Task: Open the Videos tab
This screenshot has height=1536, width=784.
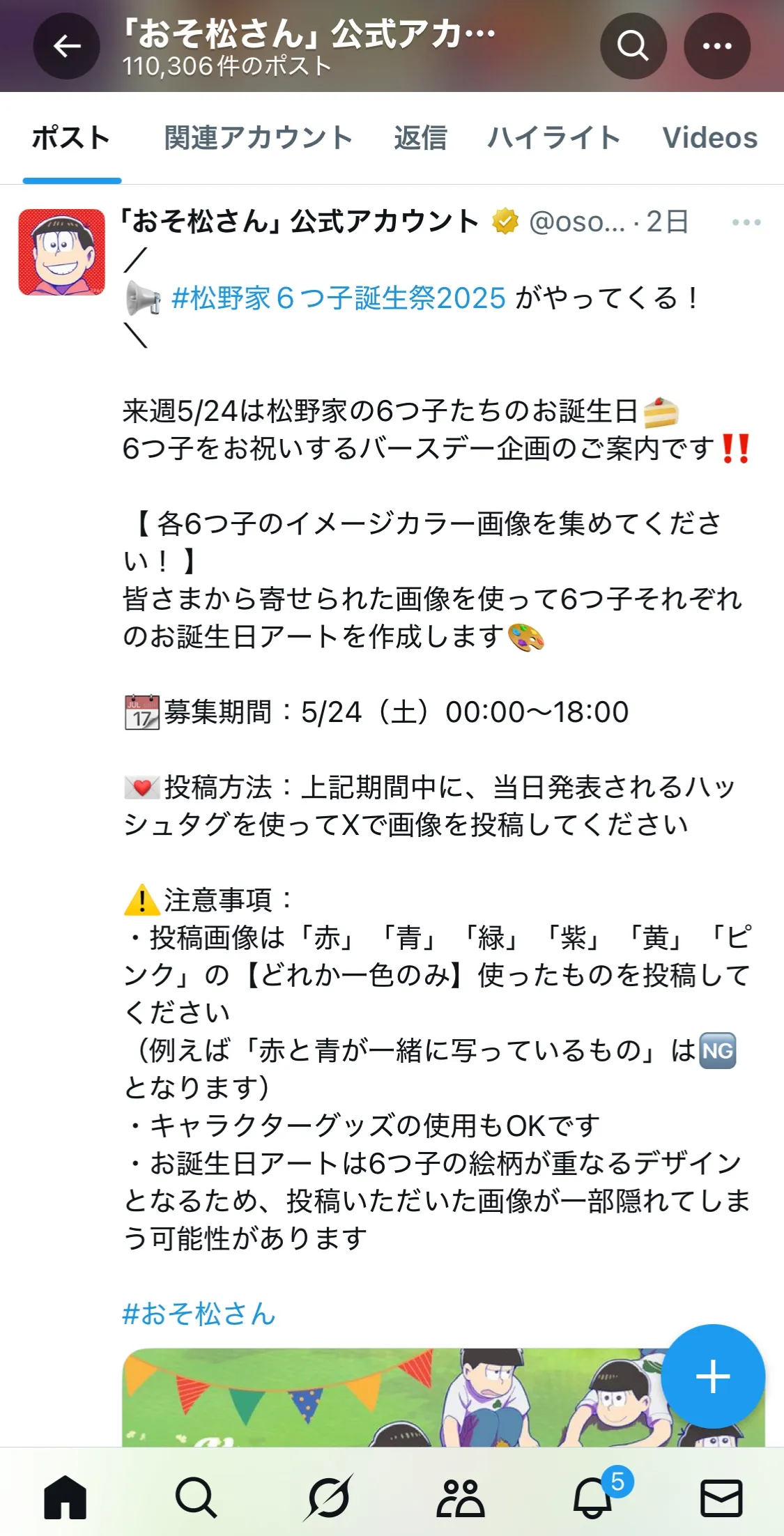Action: 709,138
